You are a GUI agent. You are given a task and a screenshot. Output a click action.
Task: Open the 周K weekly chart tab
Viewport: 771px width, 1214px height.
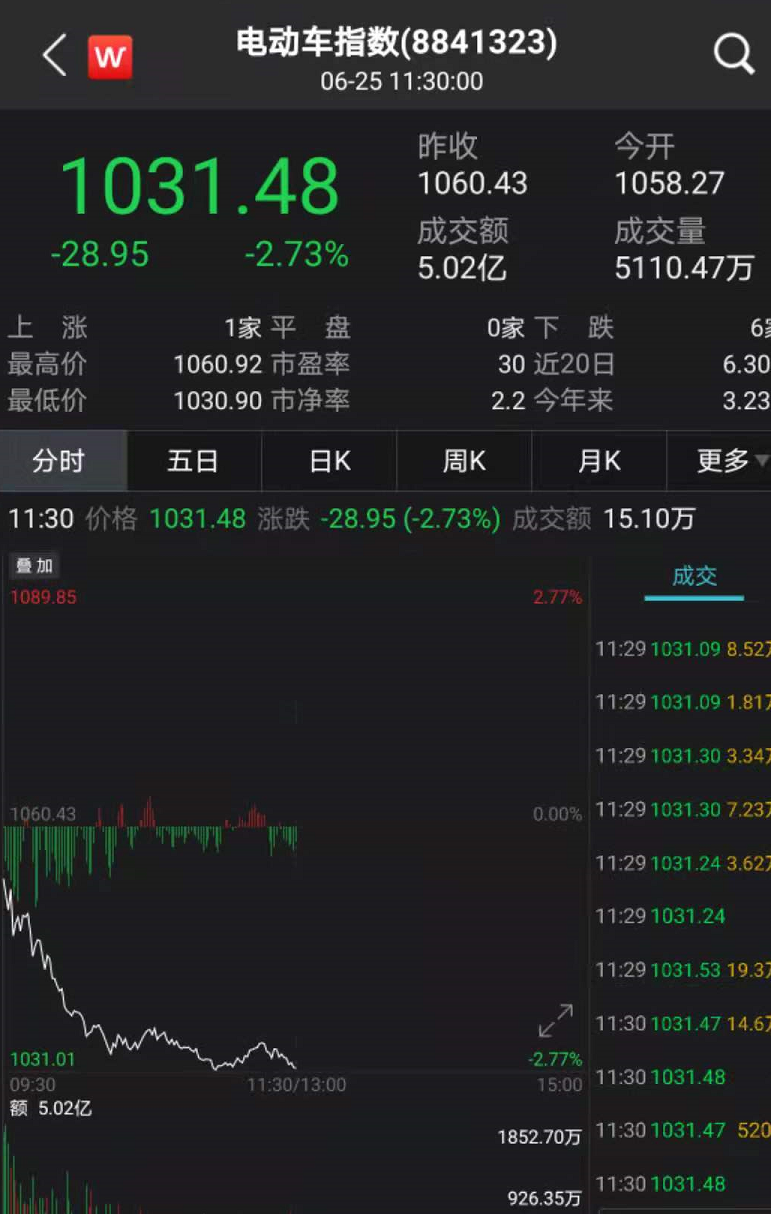[x=464, y=461]
